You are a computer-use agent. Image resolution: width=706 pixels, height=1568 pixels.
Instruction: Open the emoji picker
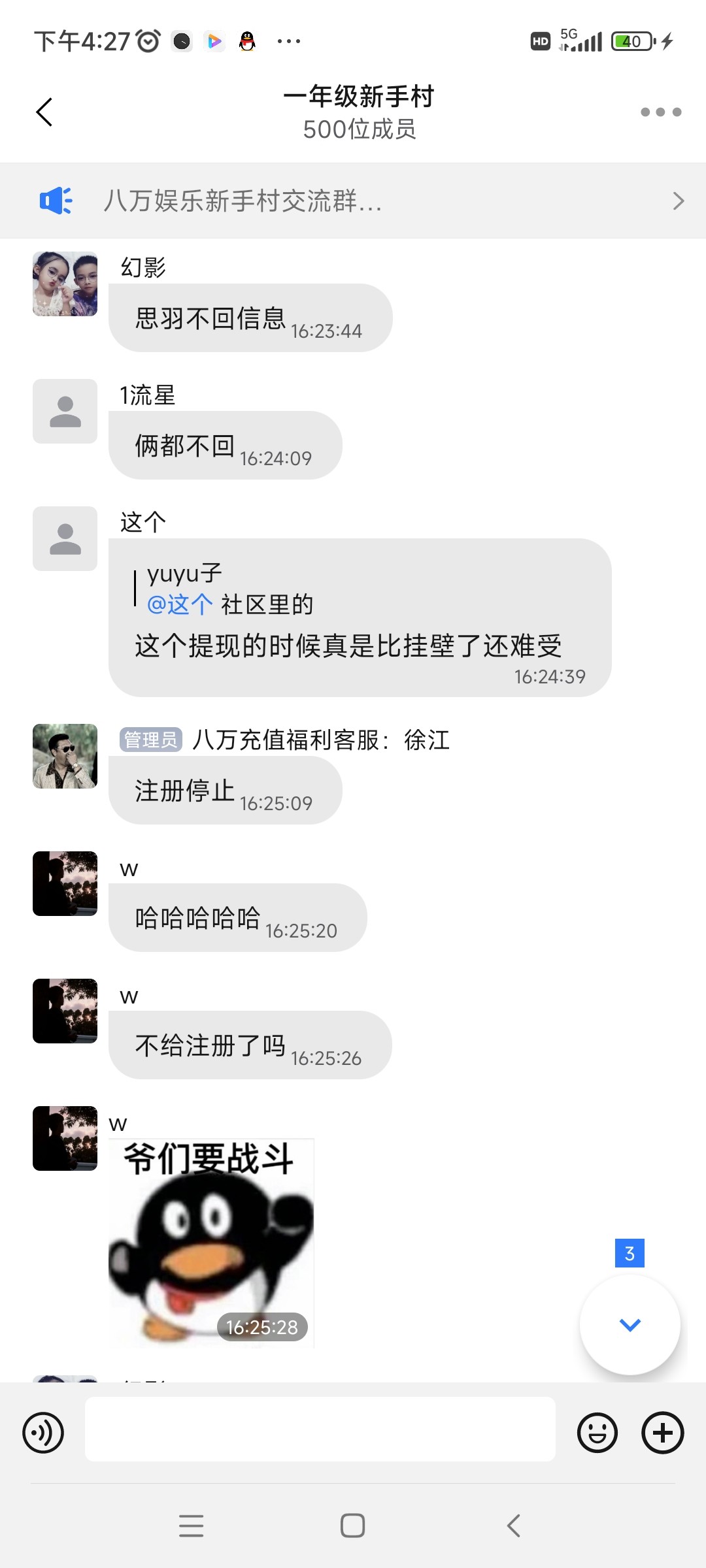pos(597,1433)
